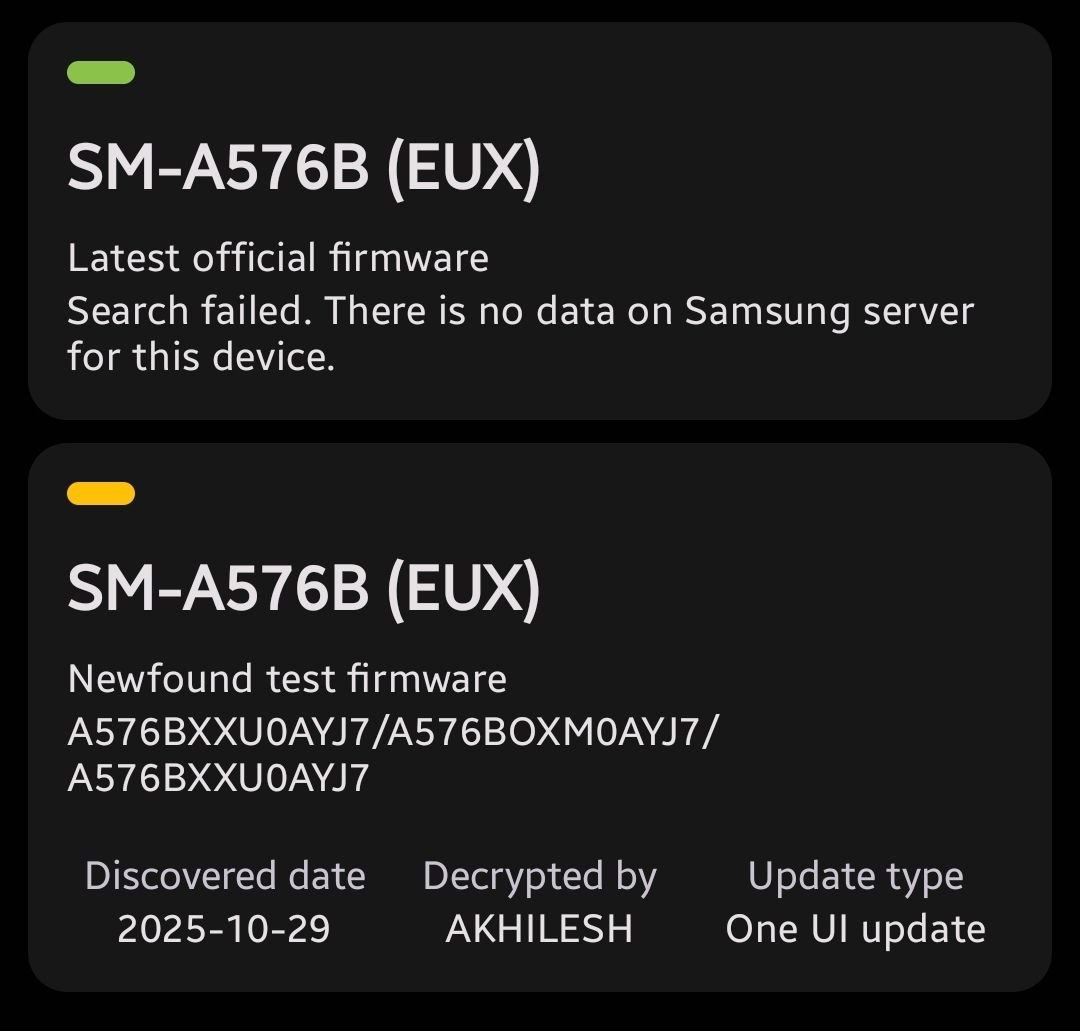The width and height of the screenshot is (1080, 1031).
Task: Open the Latest official firmware card
Action: click(540, 220)
